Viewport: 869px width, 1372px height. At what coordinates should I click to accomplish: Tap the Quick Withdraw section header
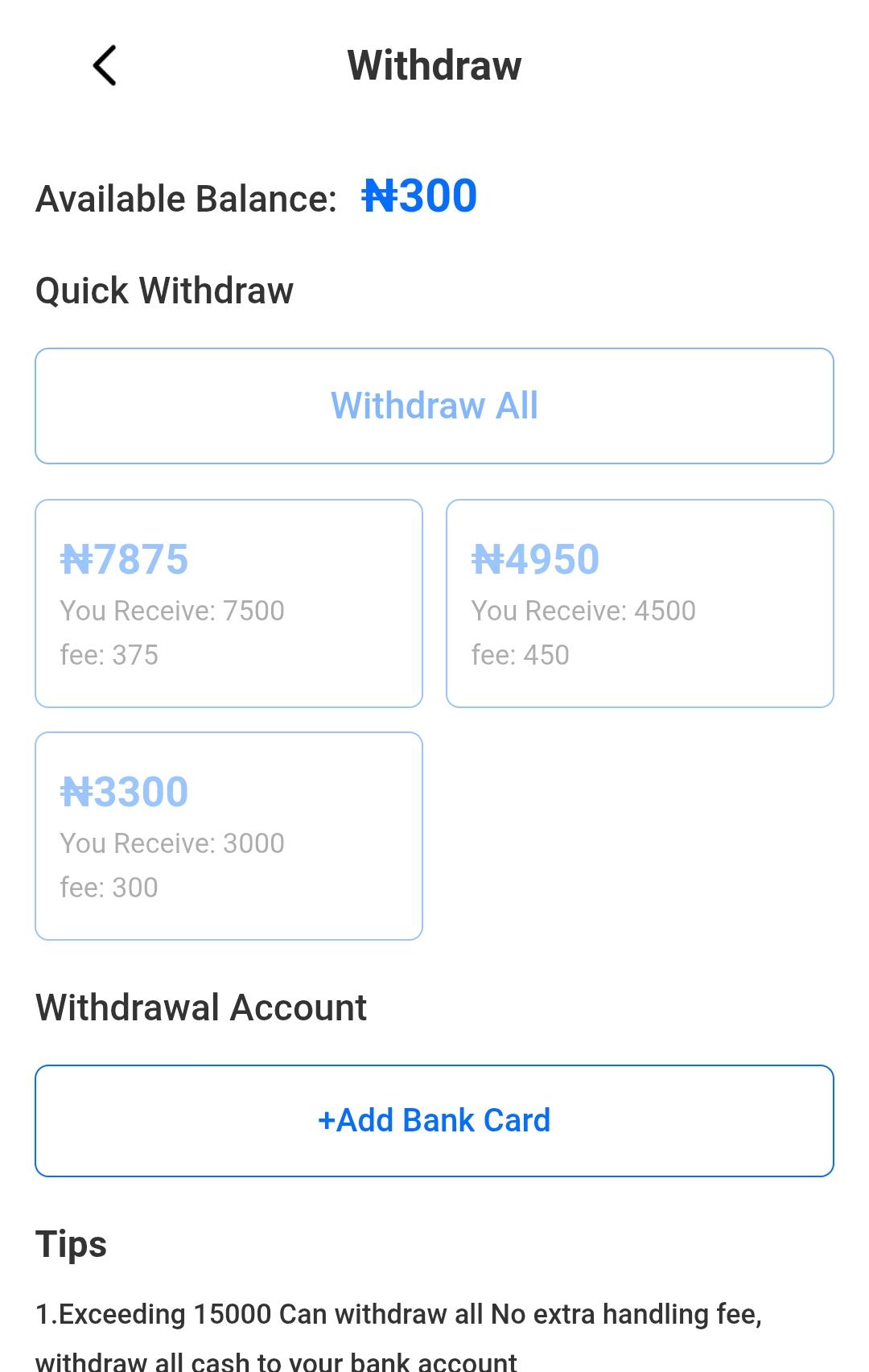163,290
